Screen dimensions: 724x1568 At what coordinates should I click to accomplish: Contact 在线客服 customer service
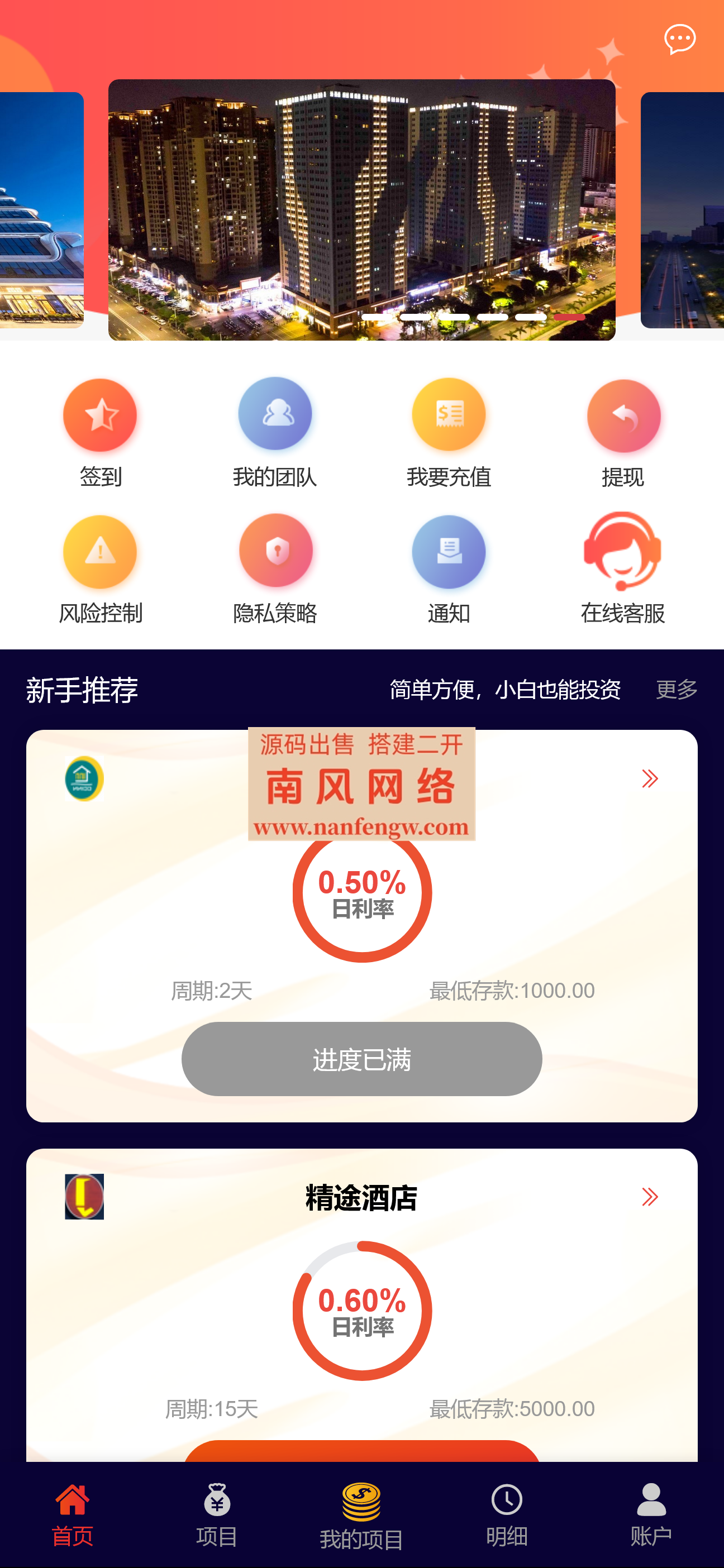tap(623, 551)
